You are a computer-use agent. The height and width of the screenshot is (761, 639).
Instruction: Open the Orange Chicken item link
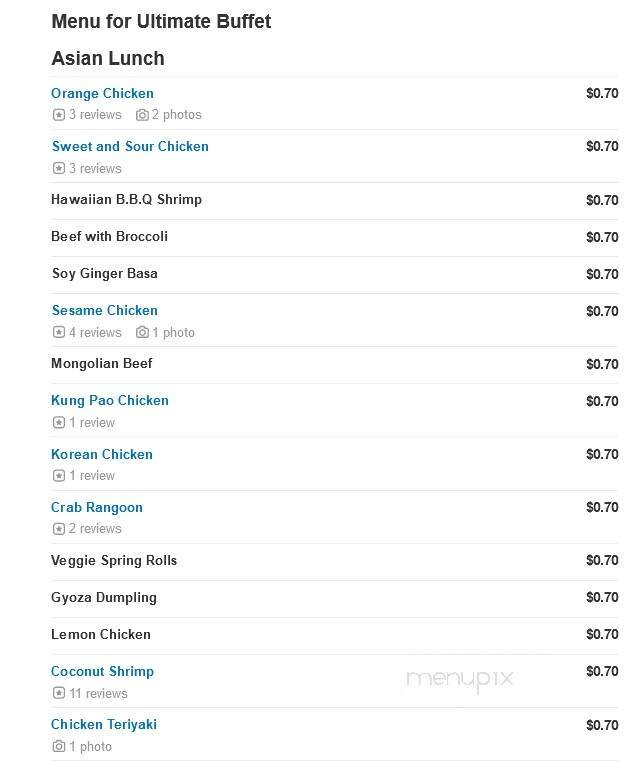click(102, 94)
